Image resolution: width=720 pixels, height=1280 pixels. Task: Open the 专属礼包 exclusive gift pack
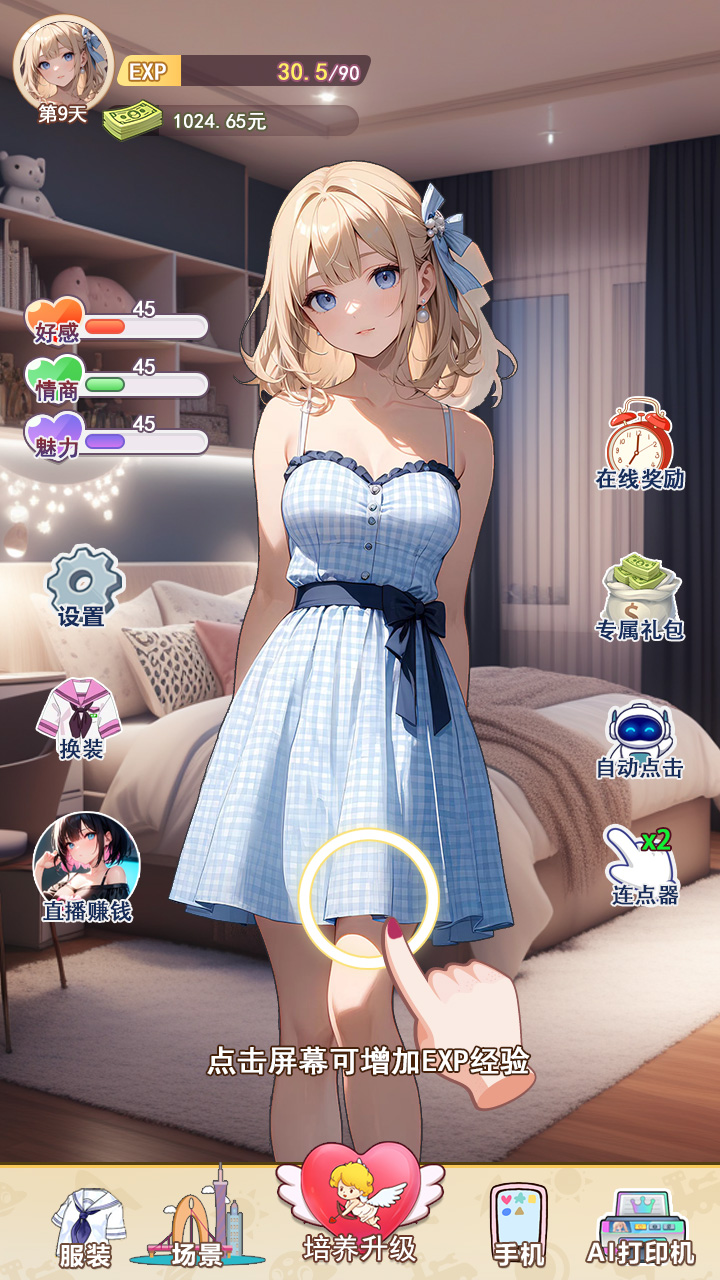click(x=640, y=596)
